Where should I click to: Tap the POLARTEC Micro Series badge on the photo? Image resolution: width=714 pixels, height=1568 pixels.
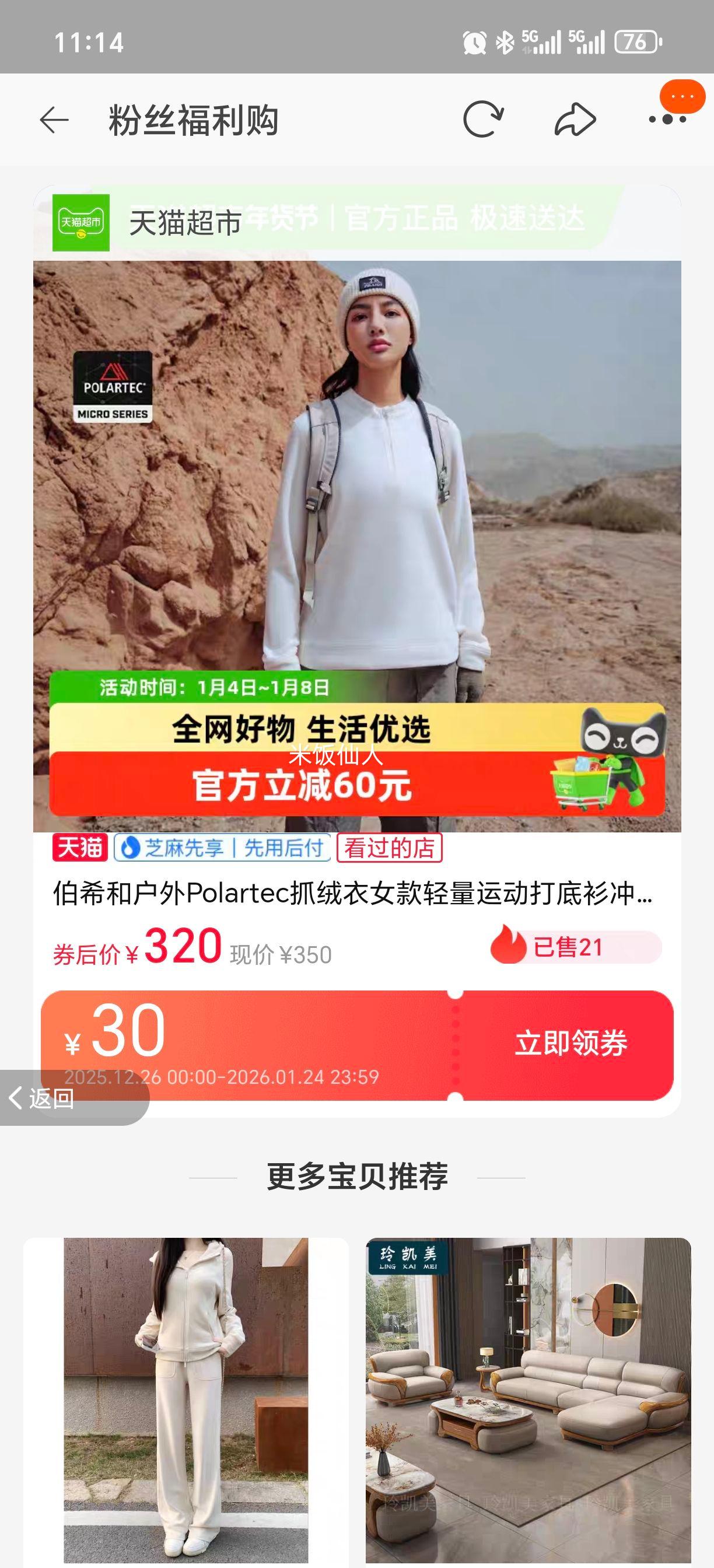coord(113,388)
